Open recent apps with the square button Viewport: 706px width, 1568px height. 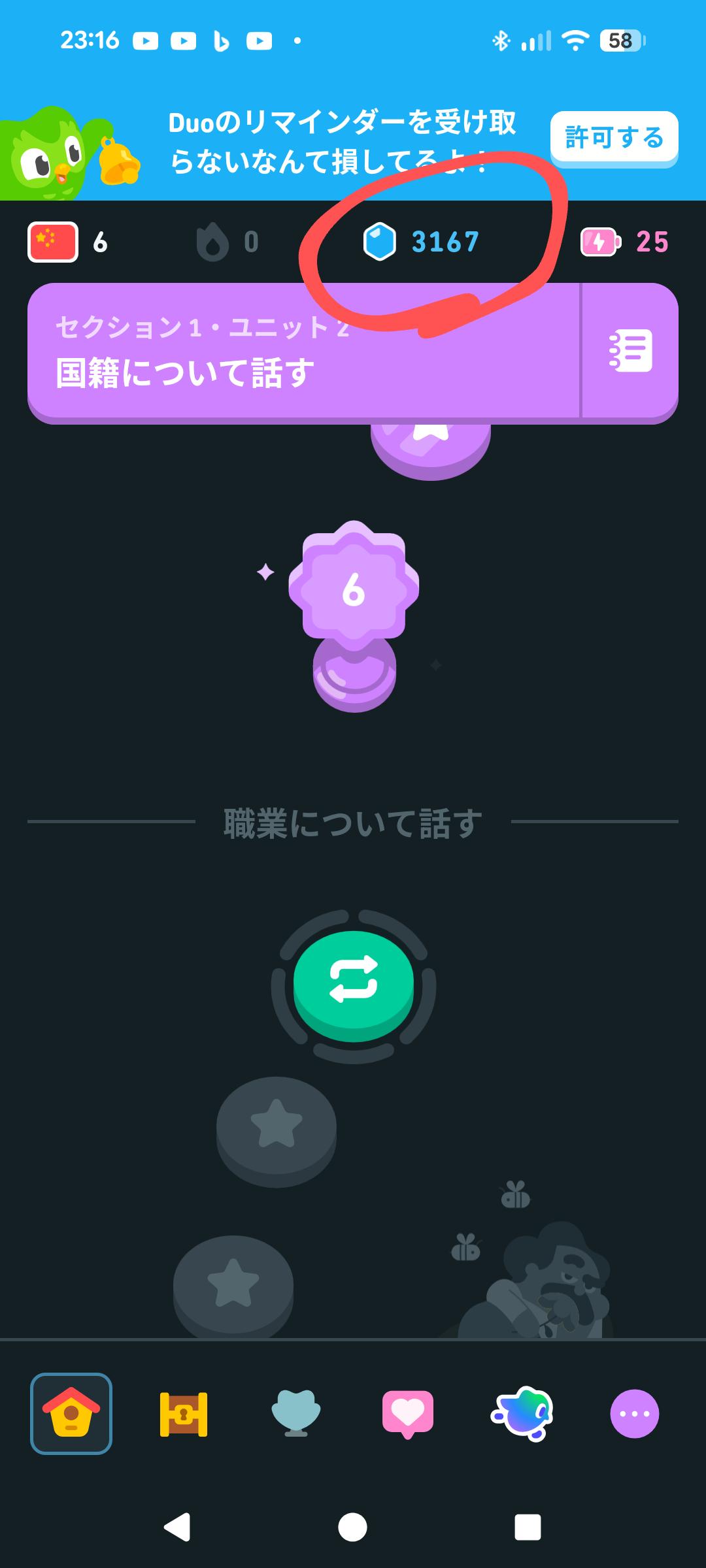pyautogui.click(x=528, y=1527)
